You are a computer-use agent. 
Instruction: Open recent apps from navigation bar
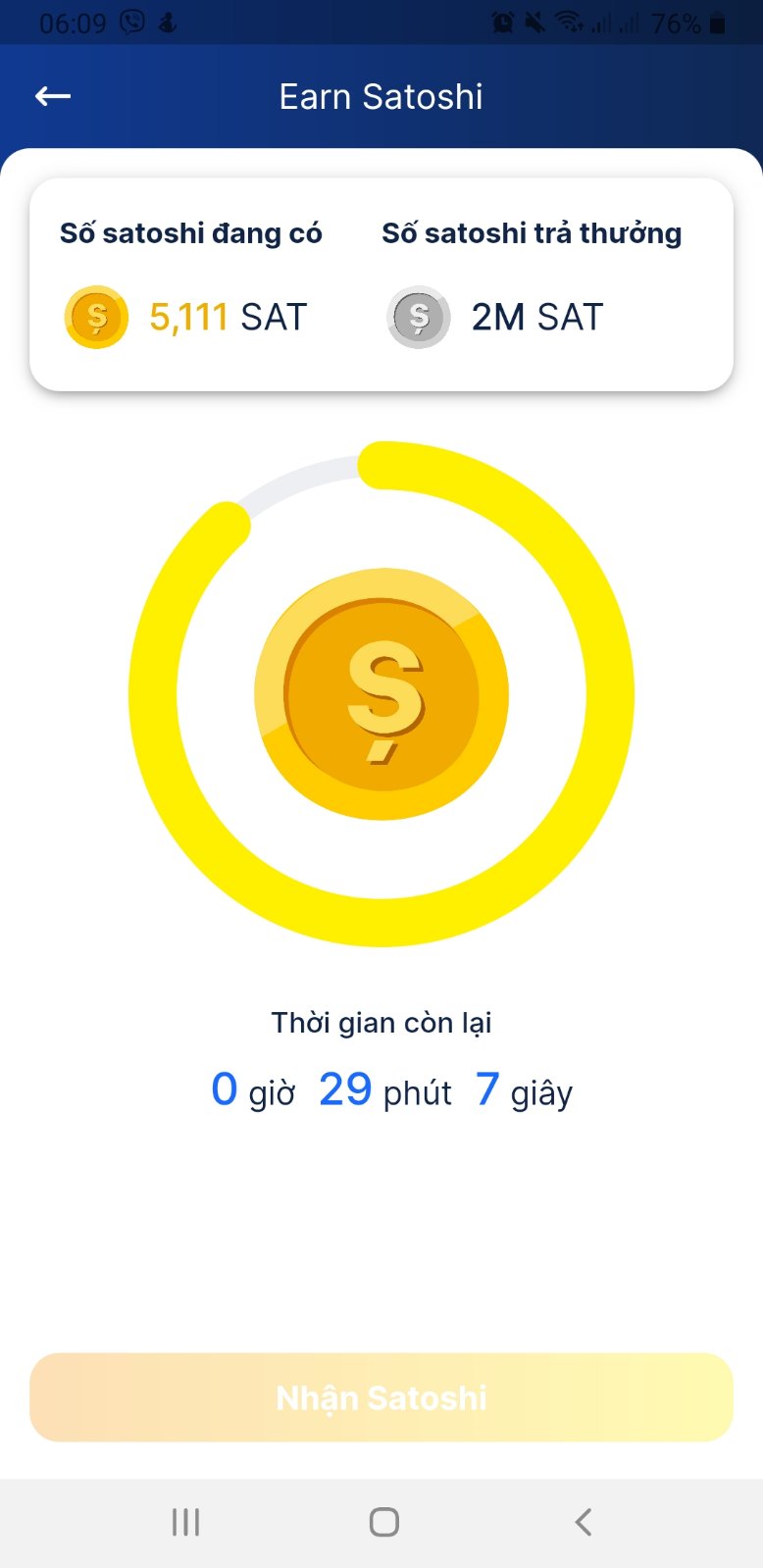pyautogui.click(x=185, y=1522)
